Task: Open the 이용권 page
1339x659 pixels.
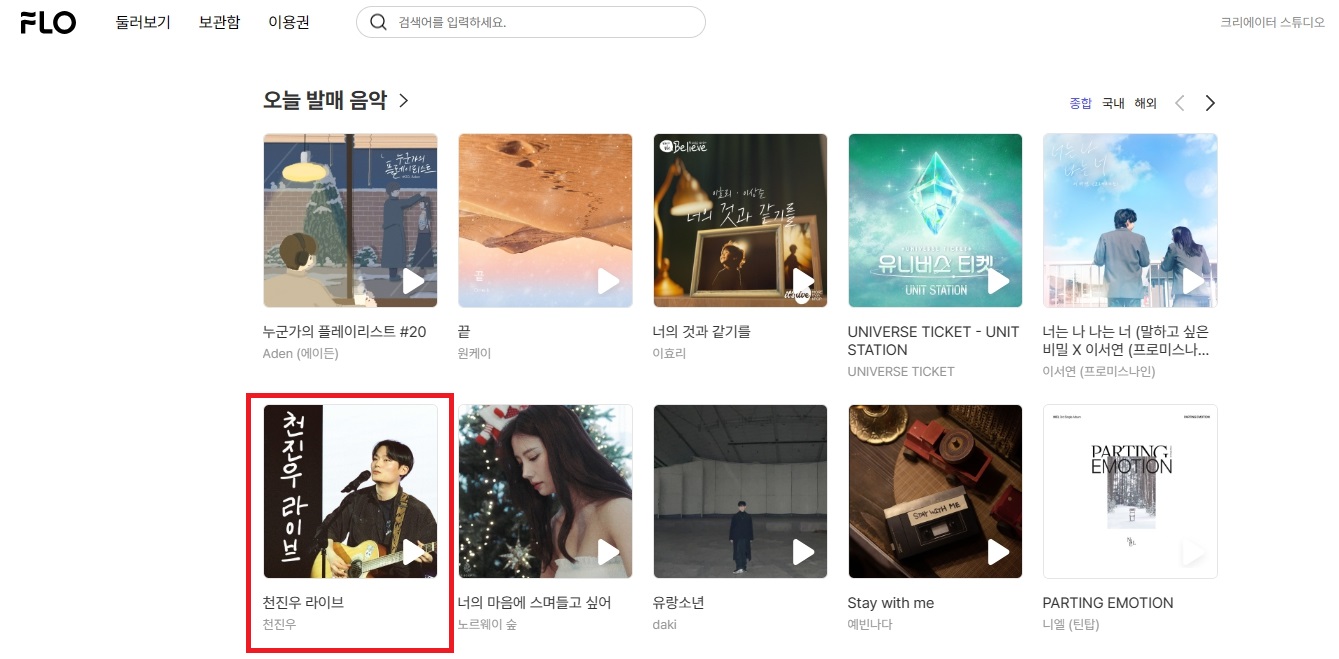Action: pyautogui.click(x=289, y=22)
